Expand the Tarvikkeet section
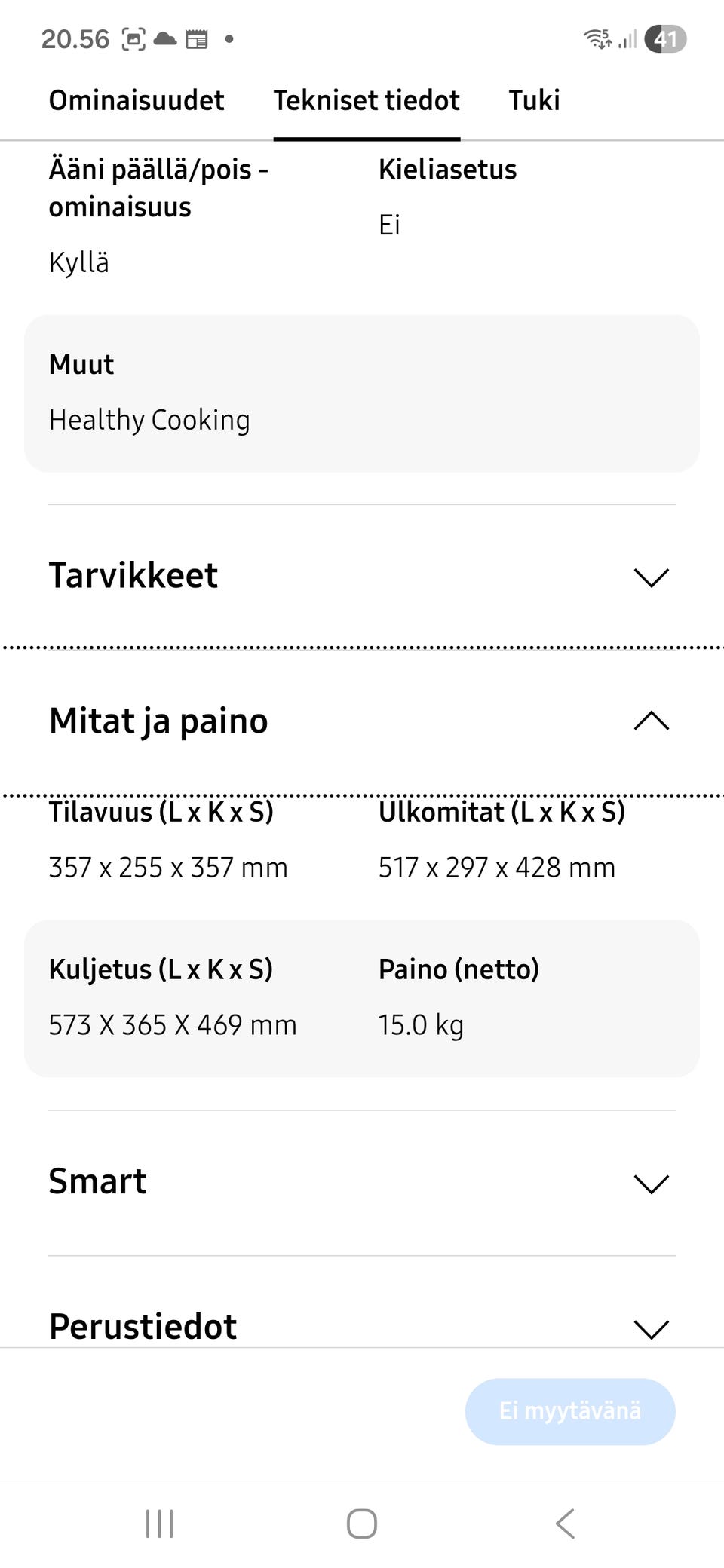 coord(649,577)
